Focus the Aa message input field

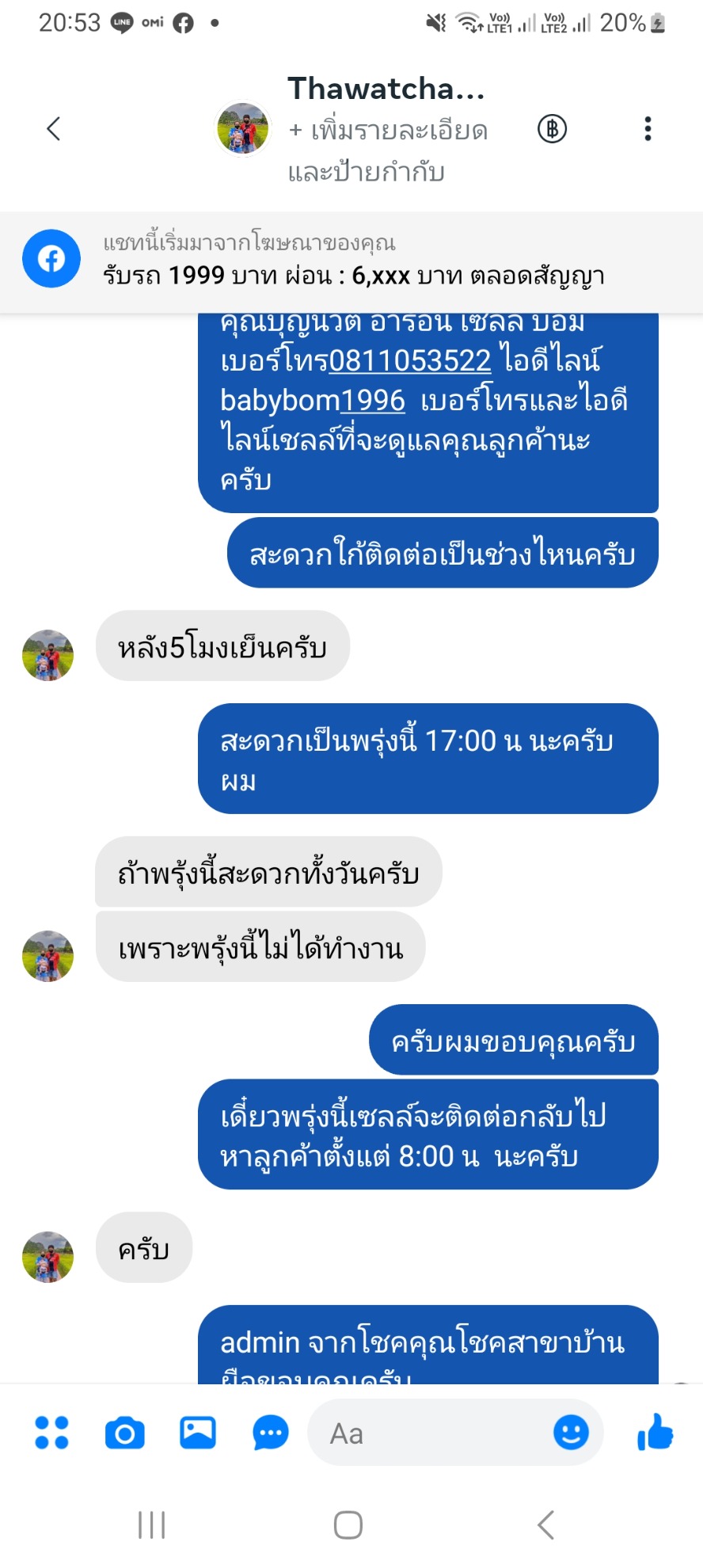[427, 1433]
